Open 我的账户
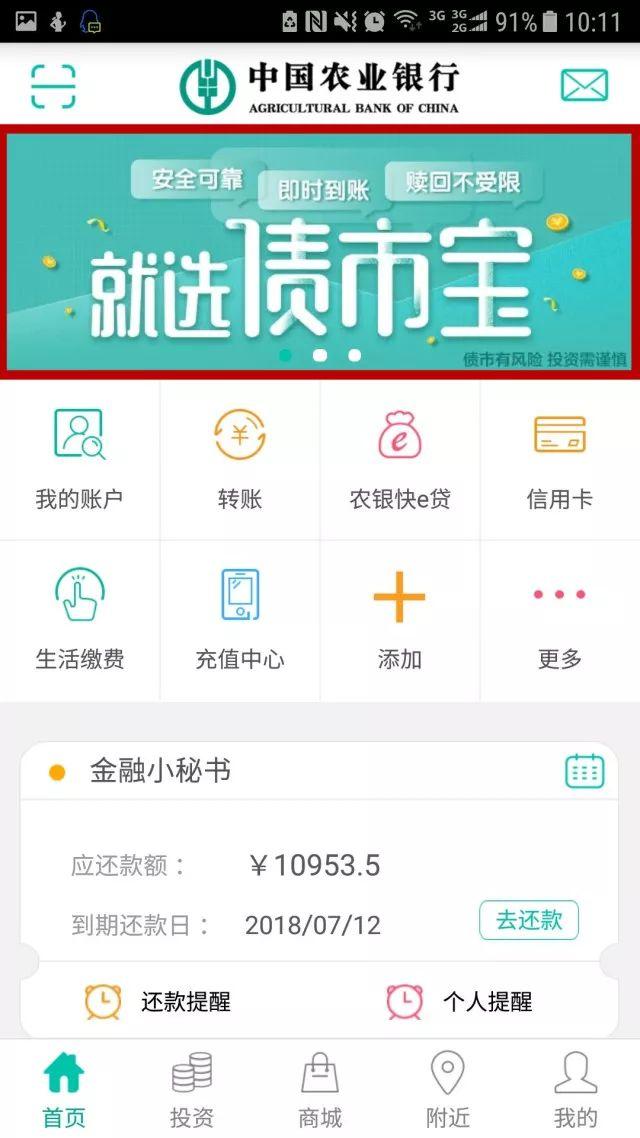The height and width of the screenshot is (1138, 640). point(80,460)
